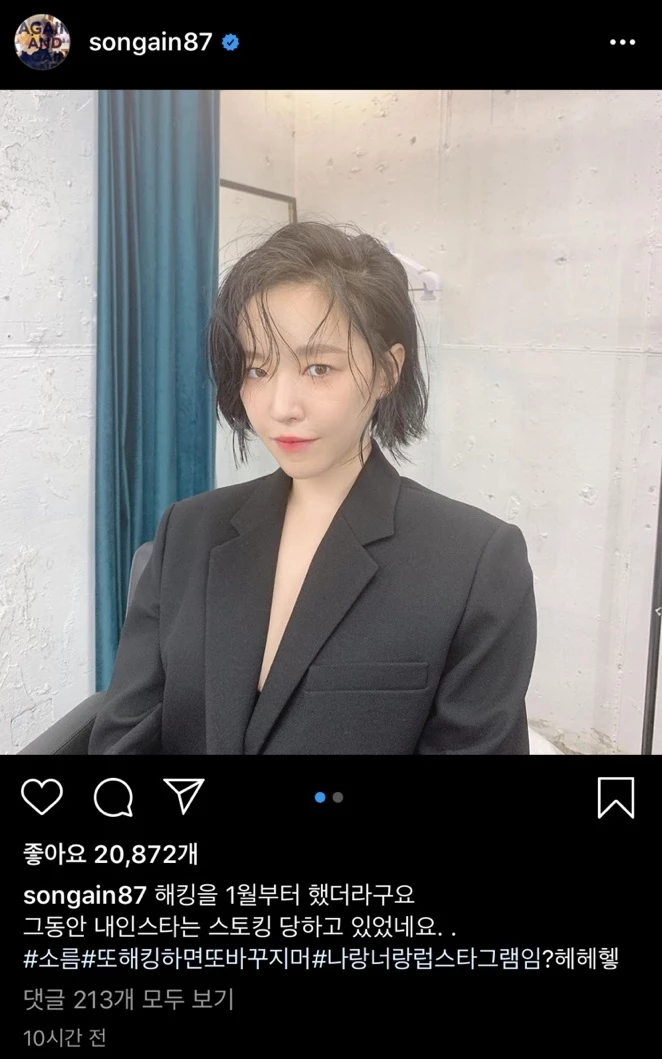View the 좋아요 20,872개 likes list
662x1059 pixels.
pos(110,854)
